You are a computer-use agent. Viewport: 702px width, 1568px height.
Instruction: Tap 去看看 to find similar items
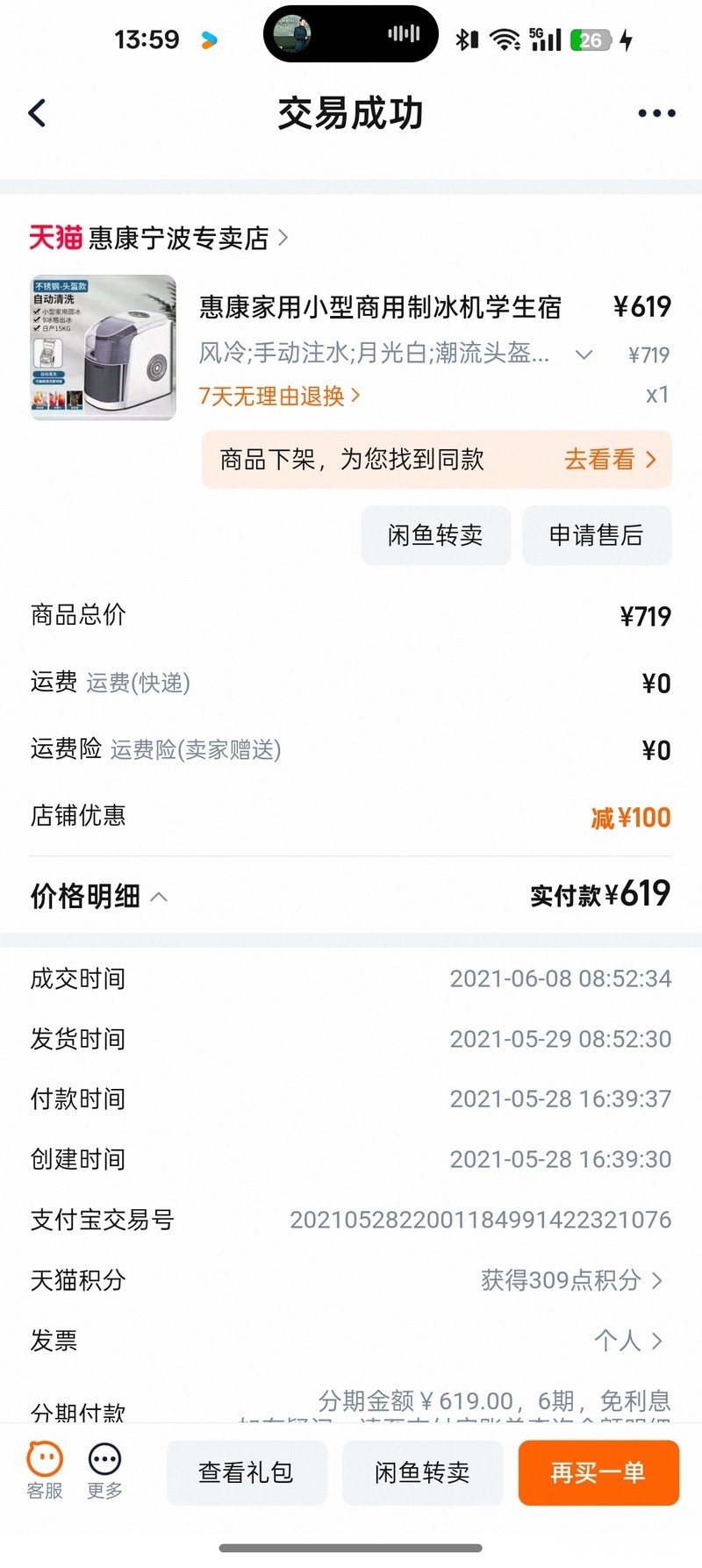click(609, 460)
